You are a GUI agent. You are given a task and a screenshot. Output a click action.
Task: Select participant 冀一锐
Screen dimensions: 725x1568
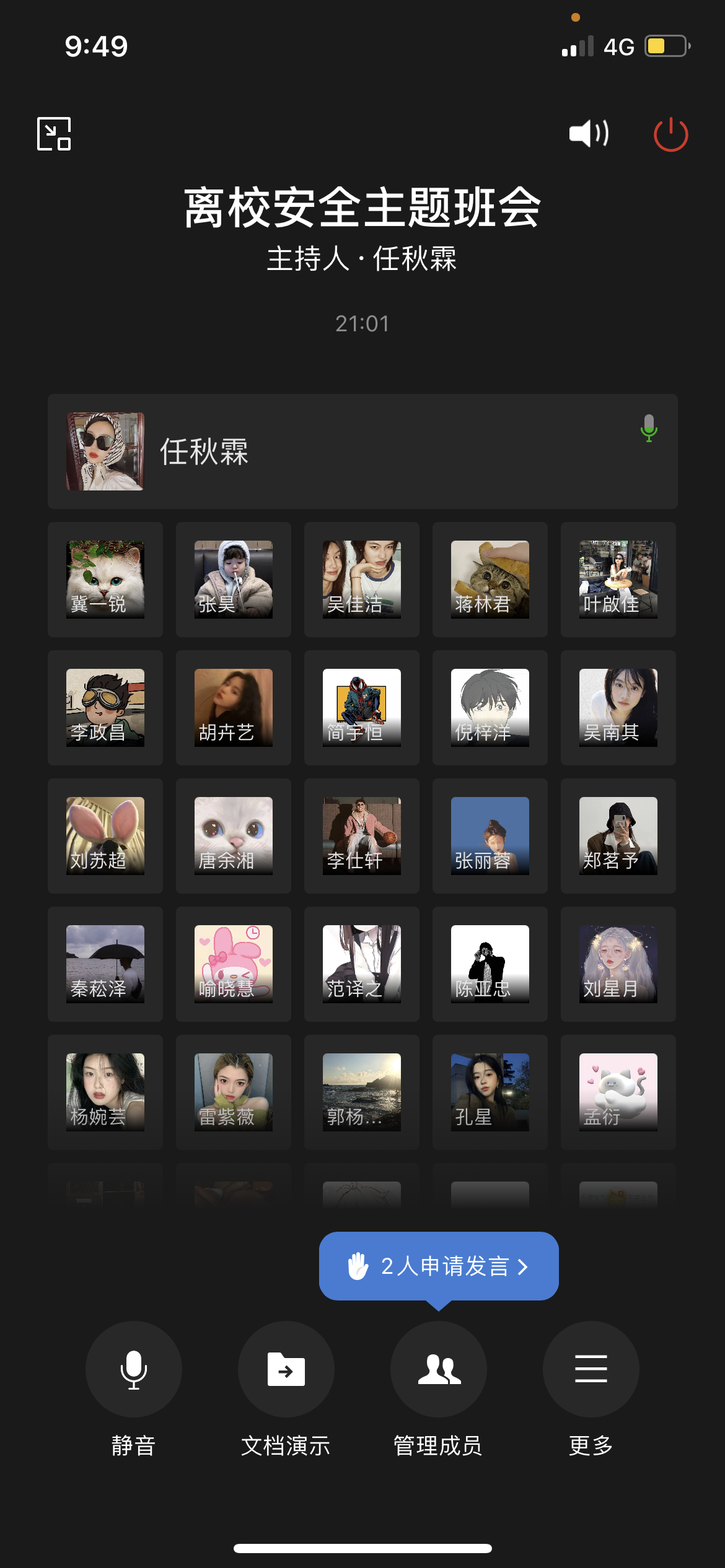pyautogui.click(x=105, y=580)
